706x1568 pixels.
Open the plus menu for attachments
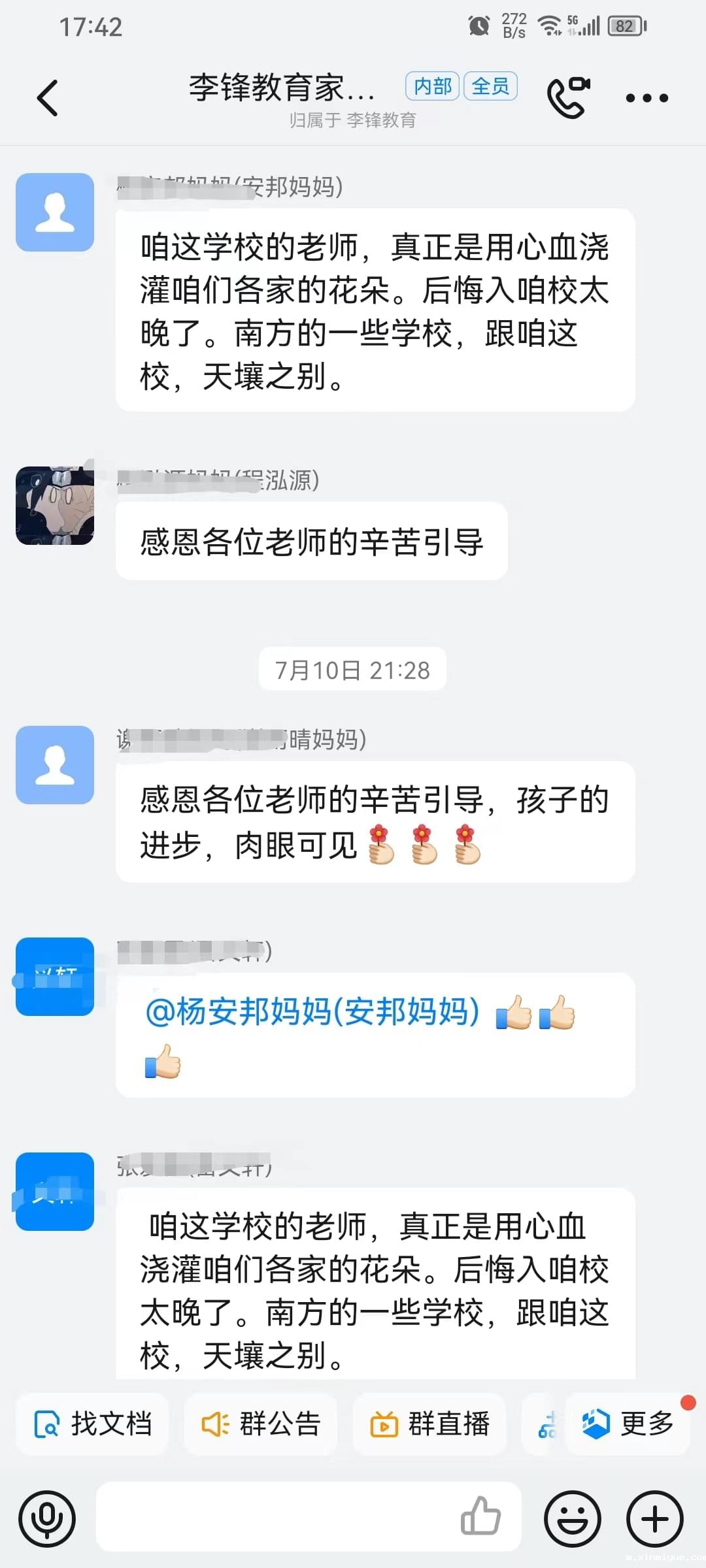[x=654, y=1518]
